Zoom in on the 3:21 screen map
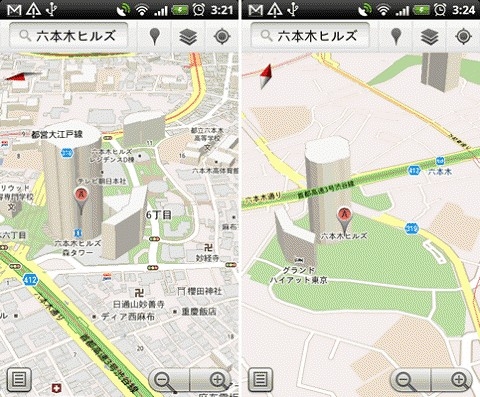 (212, 380)
